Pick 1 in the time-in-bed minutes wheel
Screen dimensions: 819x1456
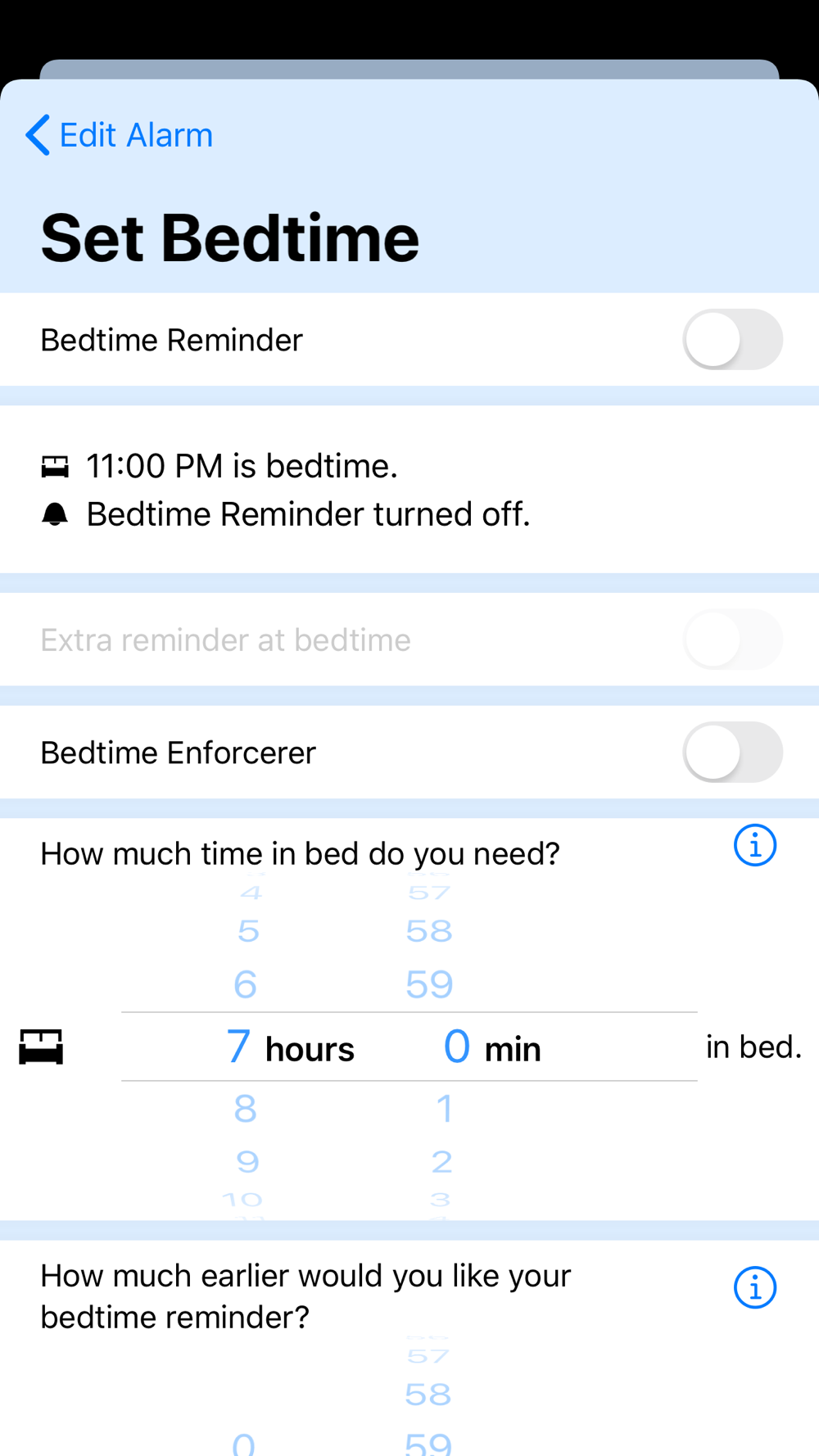click(444, 1108)
